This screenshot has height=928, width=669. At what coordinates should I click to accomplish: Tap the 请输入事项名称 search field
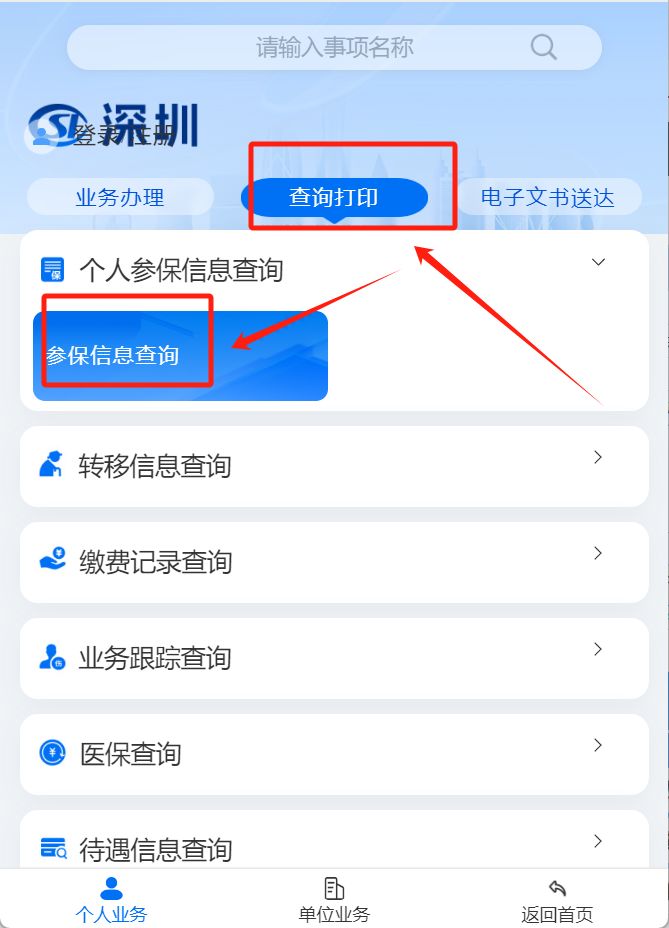click(x=334, y=48)
